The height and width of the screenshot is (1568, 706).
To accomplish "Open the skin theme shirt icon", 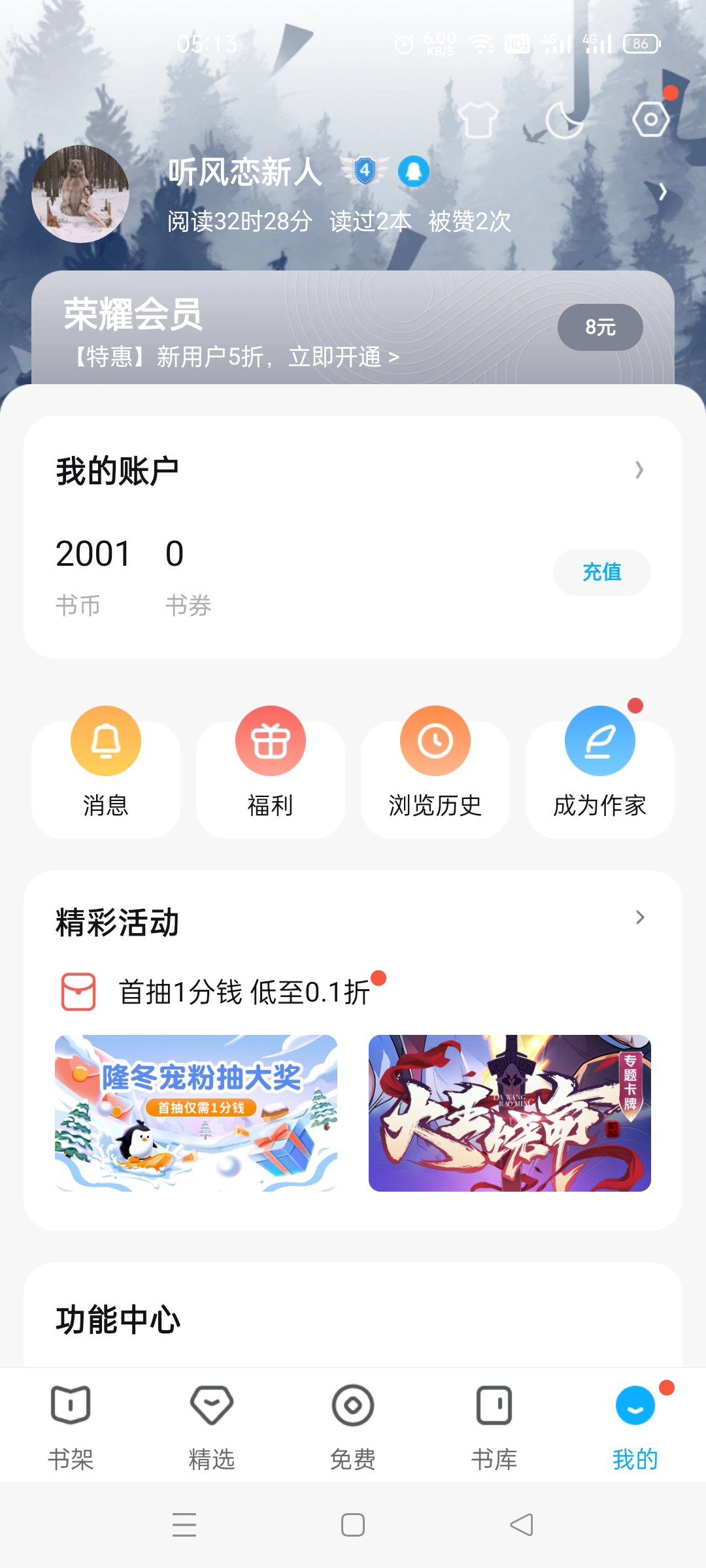I will tap(478, 120).
